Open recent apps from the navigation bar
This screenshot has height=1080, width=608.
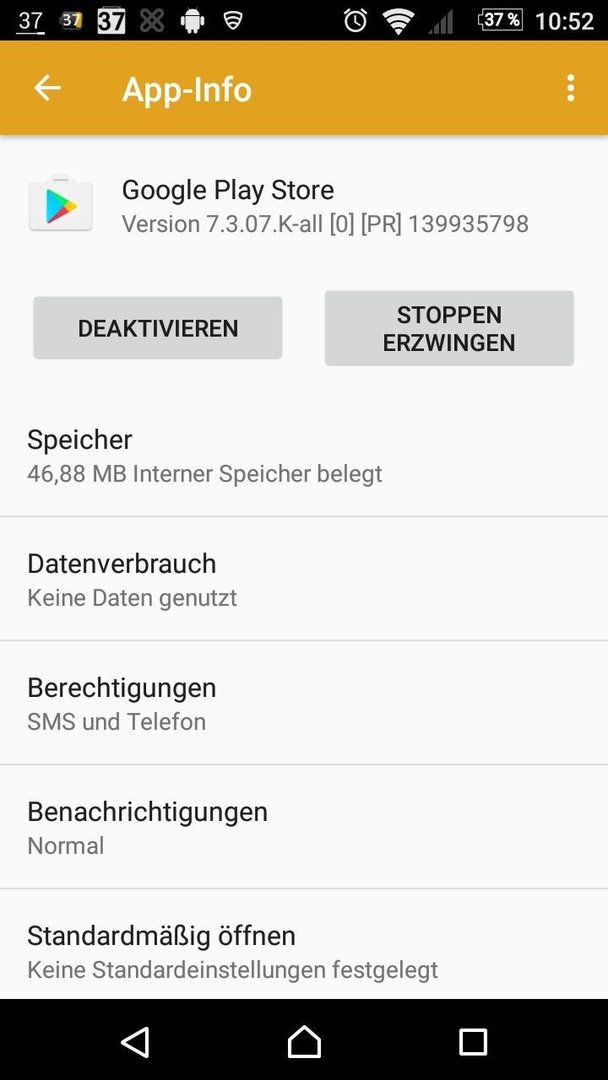pos(473,1042)
